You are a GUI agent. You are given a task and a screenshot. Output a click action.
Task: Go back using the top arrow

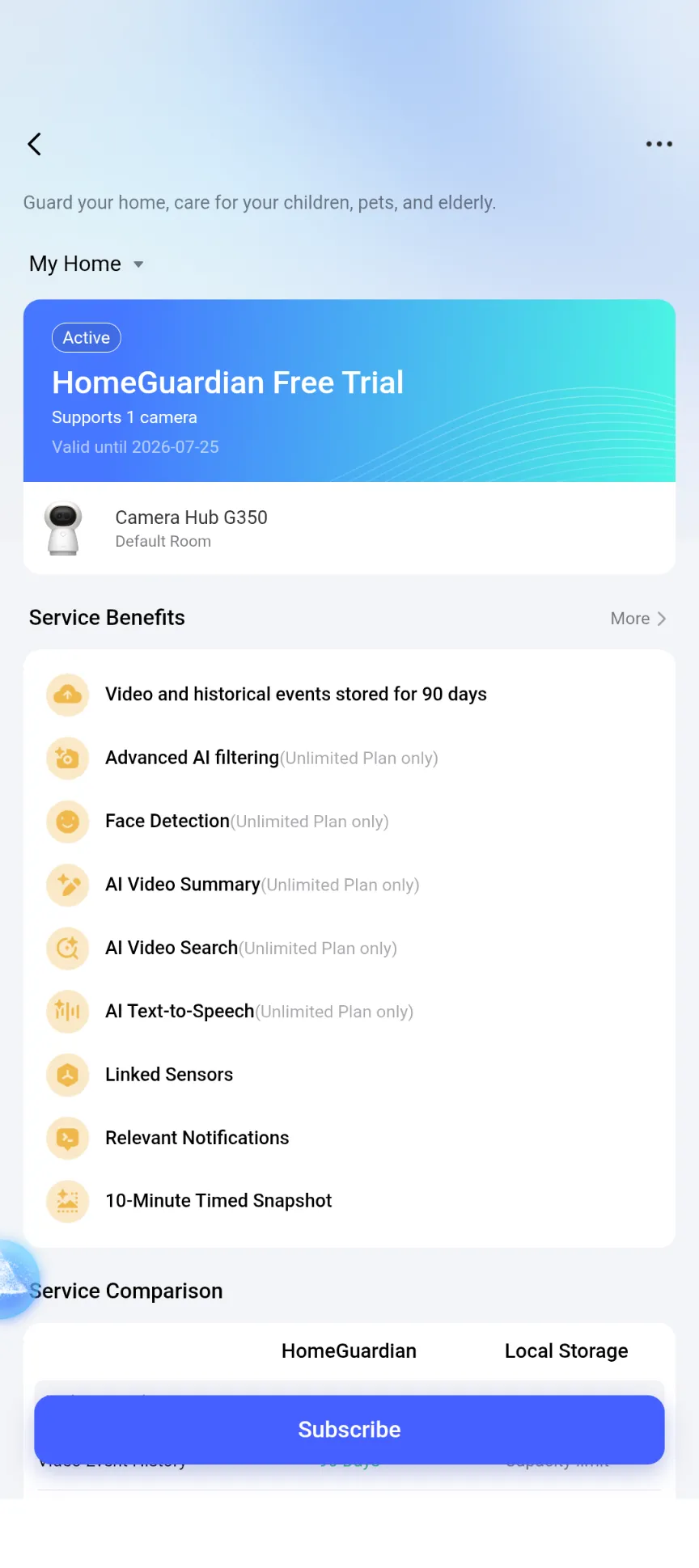point(35,144)
